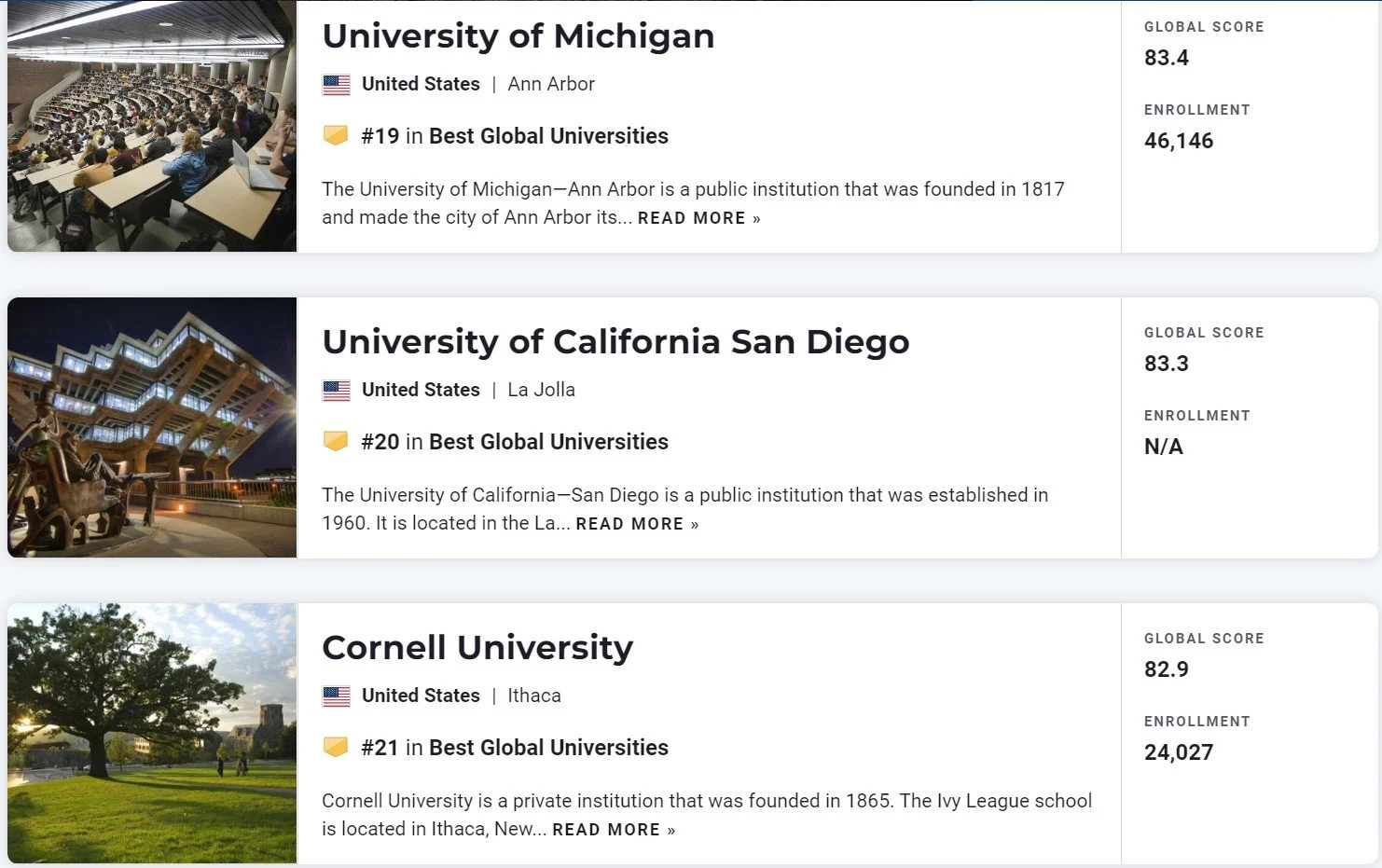Open the Cornell University campus tree photo
1382x868 pixels.
[x=152, y=733]
